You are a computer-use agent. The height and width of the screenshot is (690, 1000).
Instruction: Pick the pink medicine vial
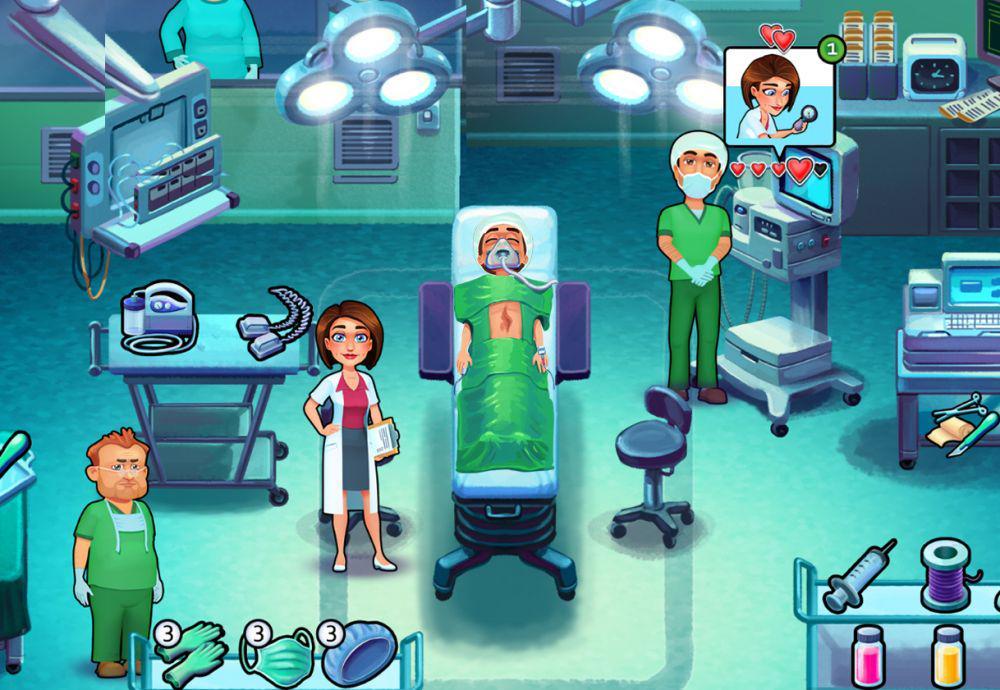pos(866,657)
